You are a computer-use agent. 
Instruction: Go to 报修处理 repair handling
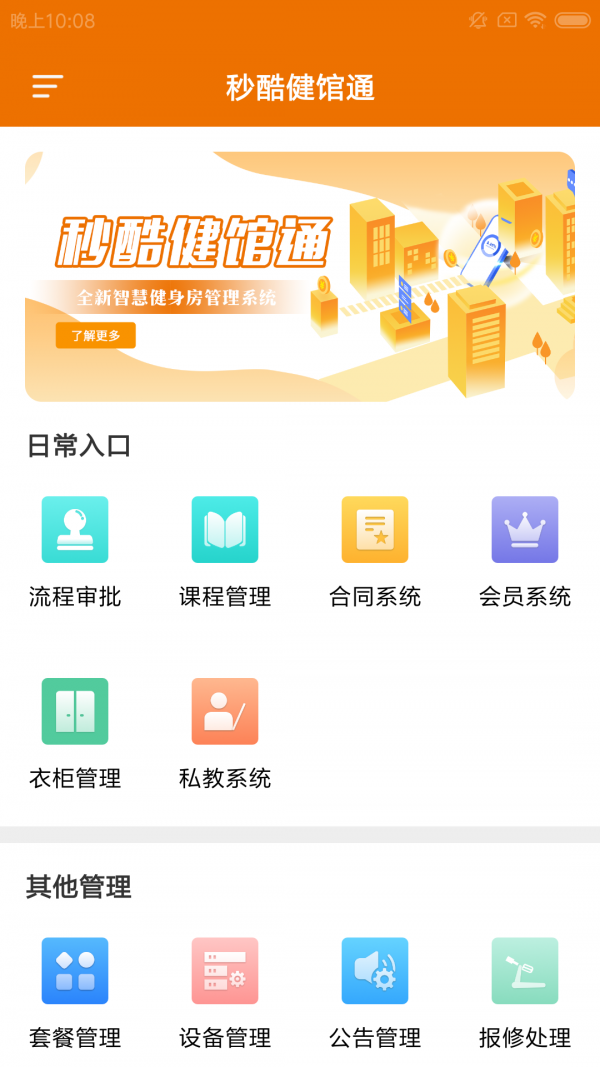click(525, 971)
